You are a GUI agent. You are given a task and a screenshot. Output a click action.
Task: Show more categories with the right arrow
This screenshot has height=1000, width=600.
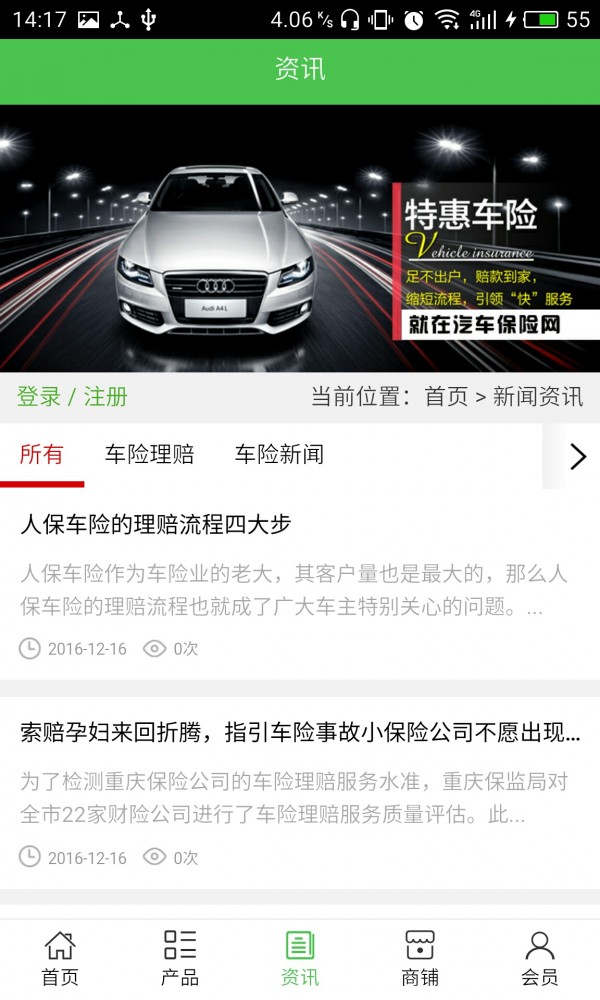pyautogui.click(x=577, y=456)
